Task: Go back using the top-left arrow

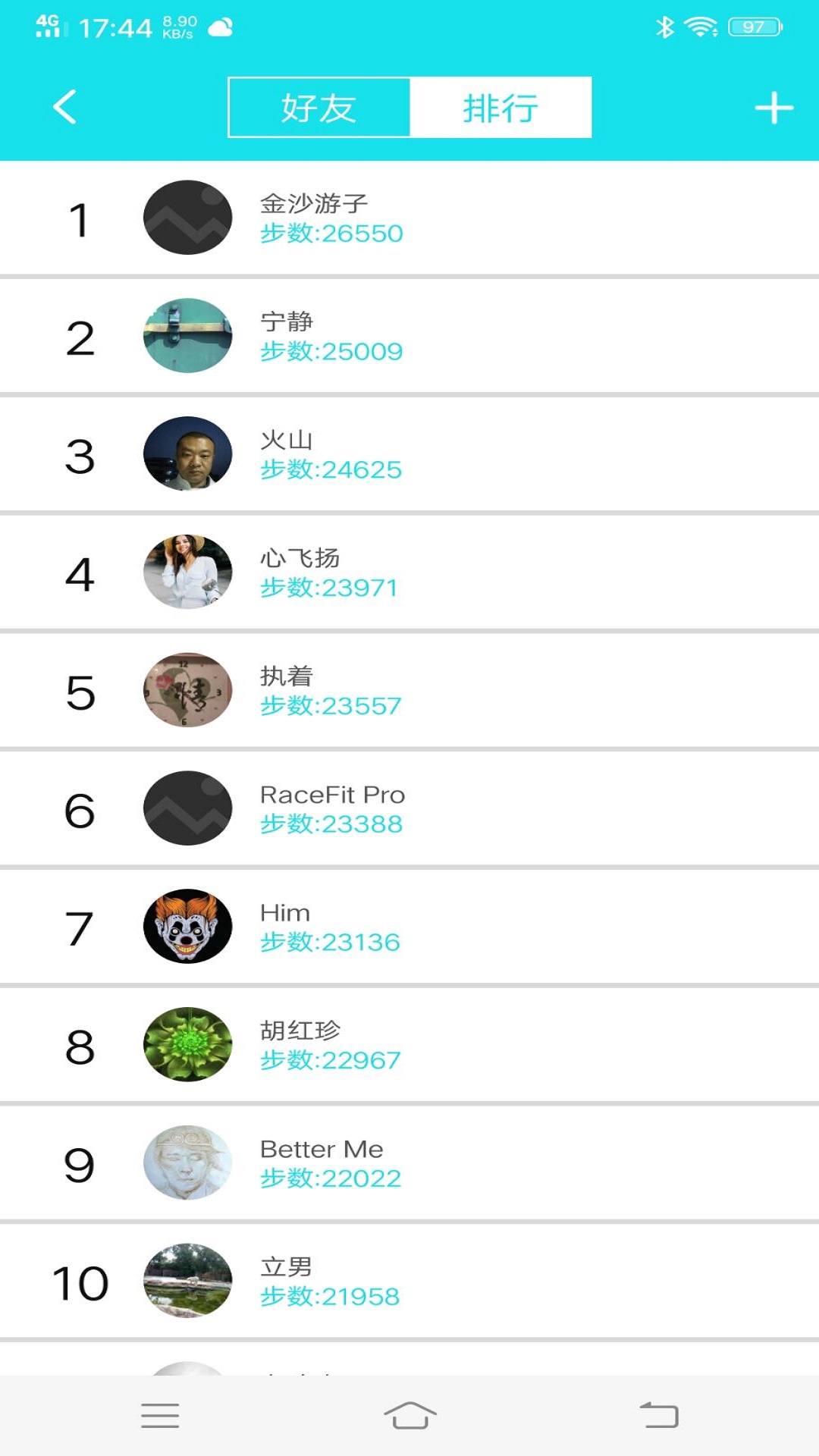Action: pyautogui.click(x=65, y=107)
